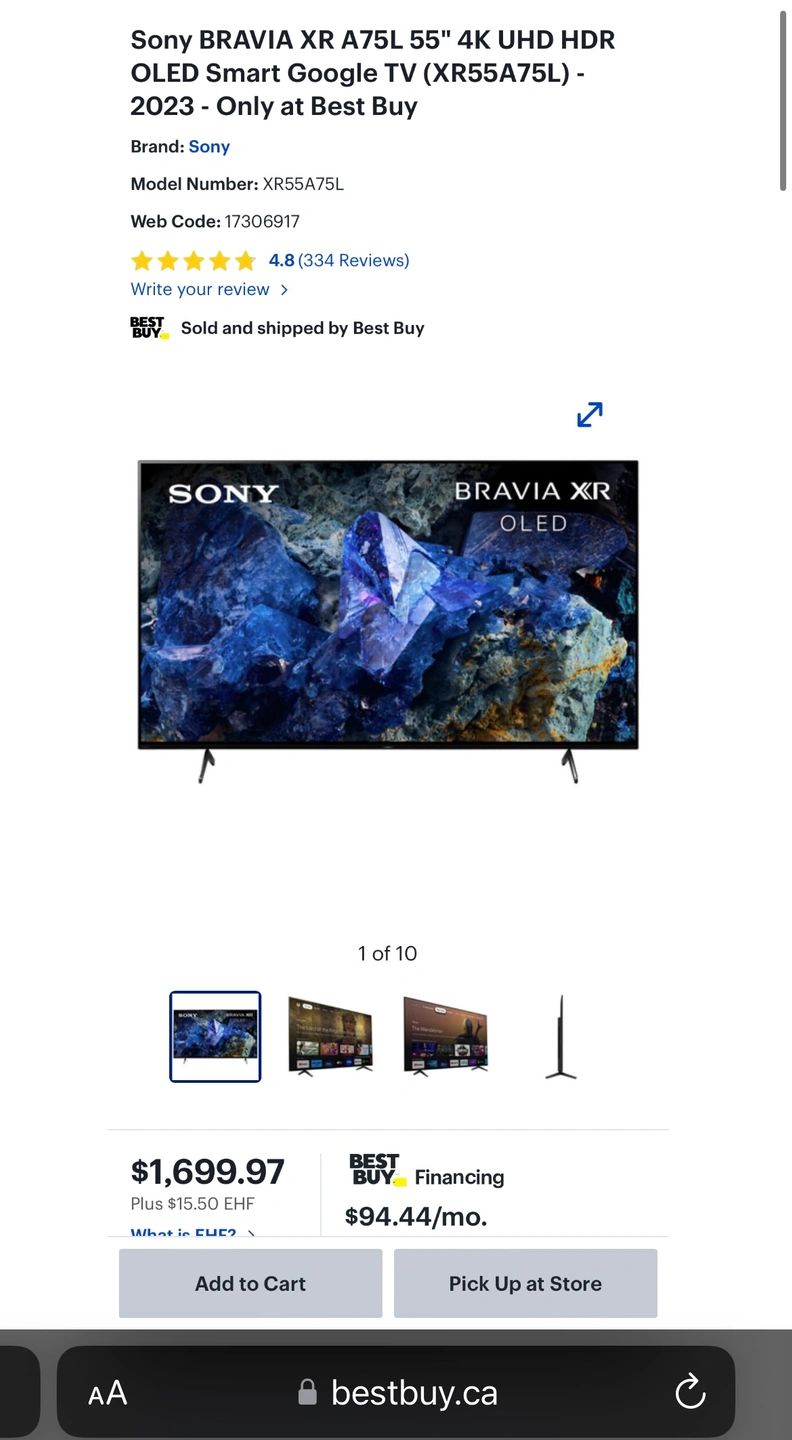Screen dimensions: 792x1440
Task: Select the second thumbnail showing Google TV home
Action: click(330, 1036)
